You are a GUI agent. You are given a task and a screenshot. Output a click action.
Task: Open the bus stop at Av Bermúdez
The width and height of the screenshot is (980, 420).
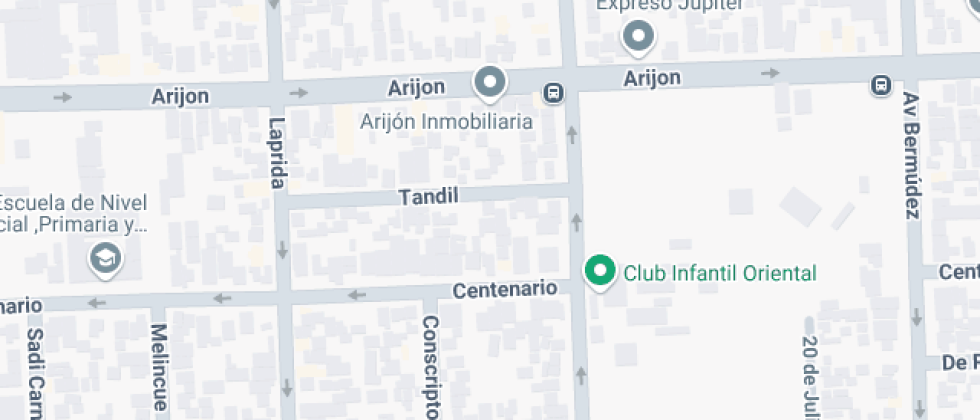881,84
